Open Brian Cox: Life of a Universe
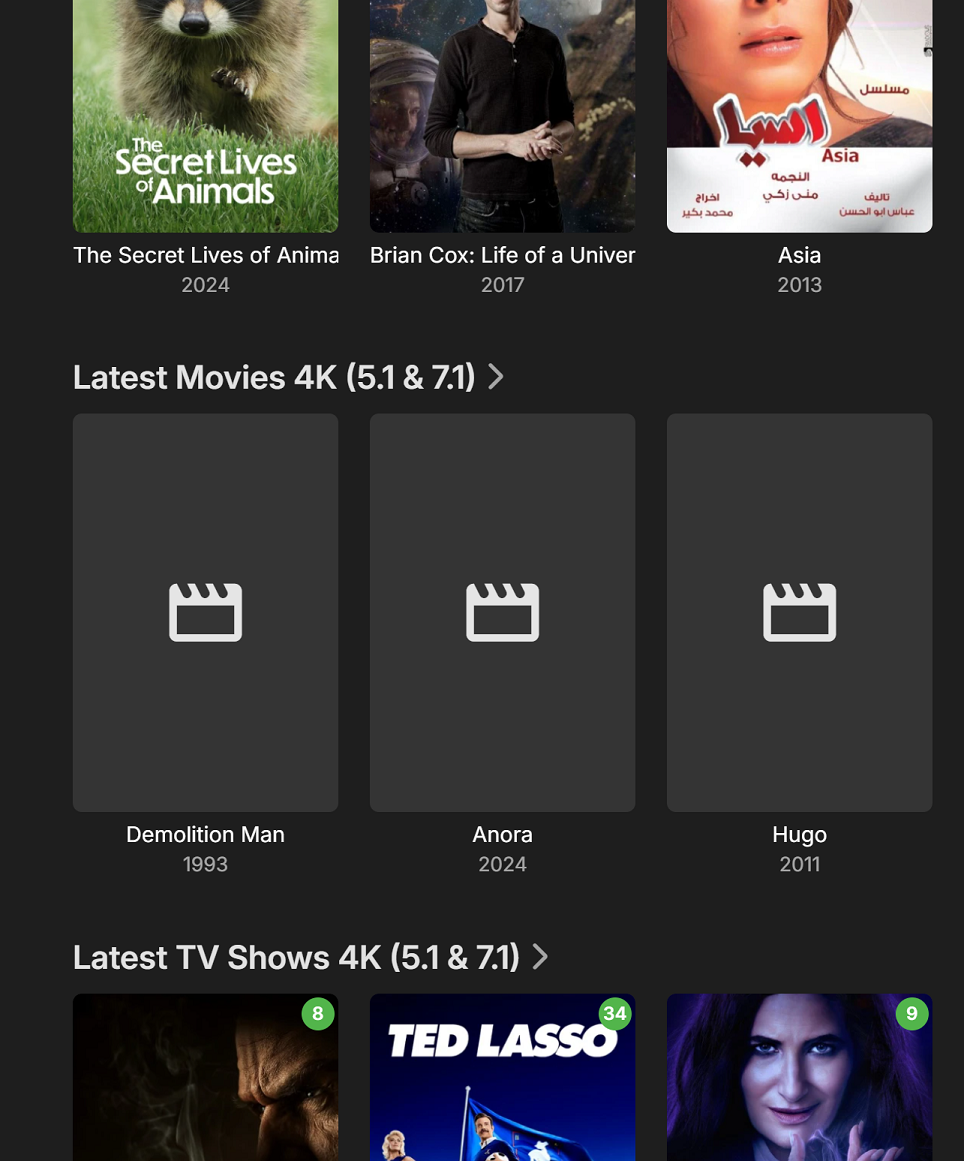The height and width of the screenshot is (1161, 964). coord(502,120)
